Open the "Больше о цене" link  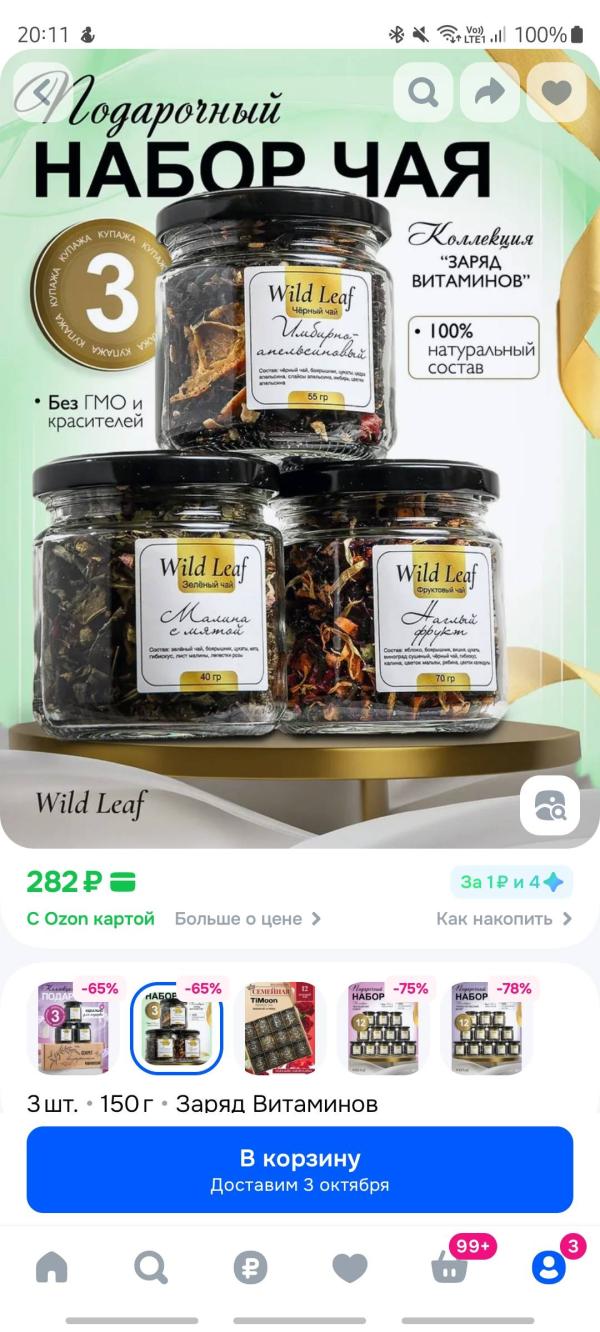[x=248, y=918]
